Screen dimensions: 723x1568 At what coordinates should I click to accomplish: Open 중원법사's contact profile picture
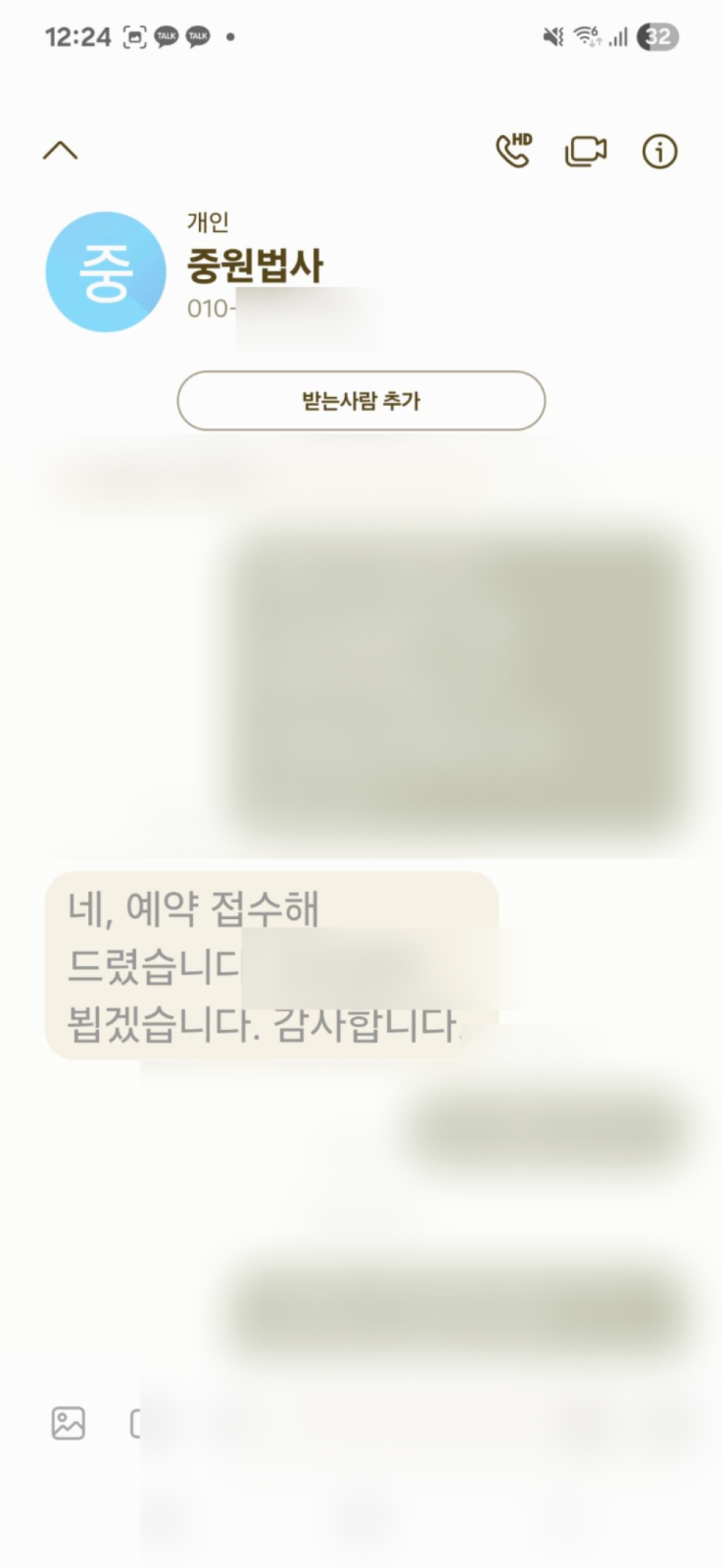click(106, 272)
